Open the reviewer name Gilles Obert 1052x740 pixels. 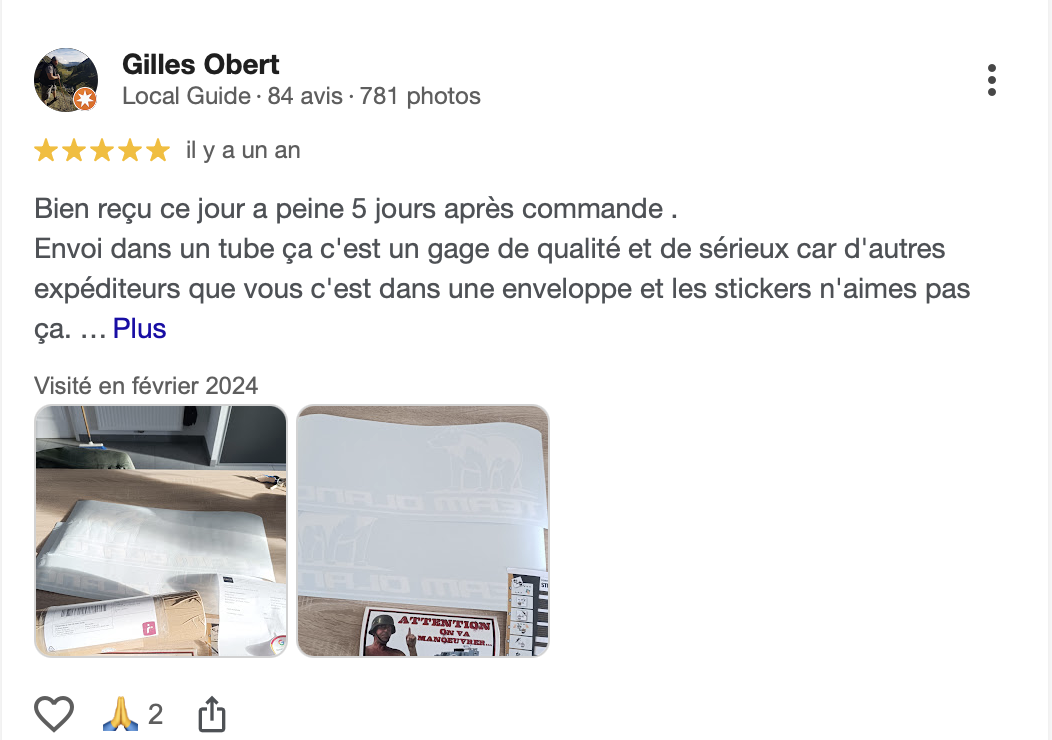point(200,65)
